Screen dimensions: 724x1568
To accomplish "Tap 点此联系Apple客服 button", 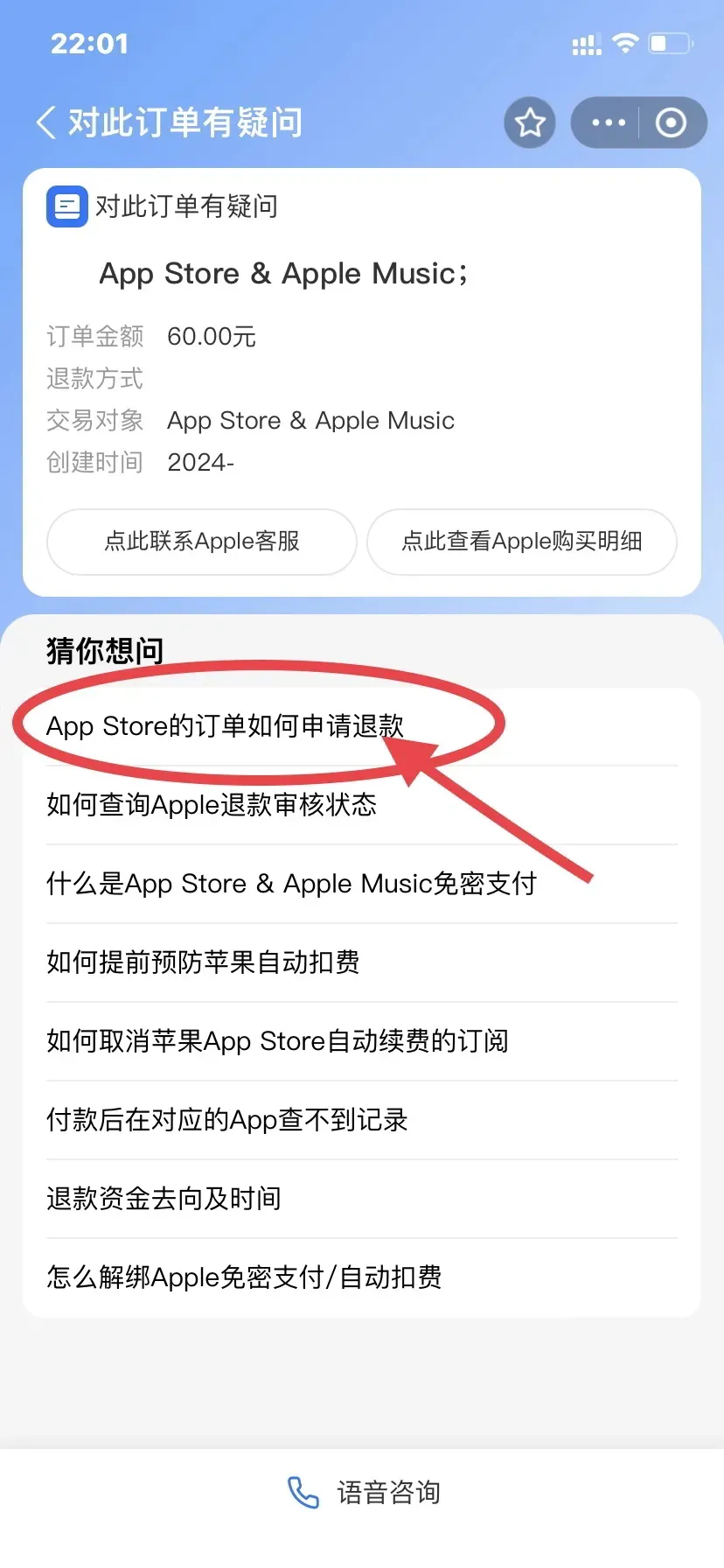I will pos(202,542).
